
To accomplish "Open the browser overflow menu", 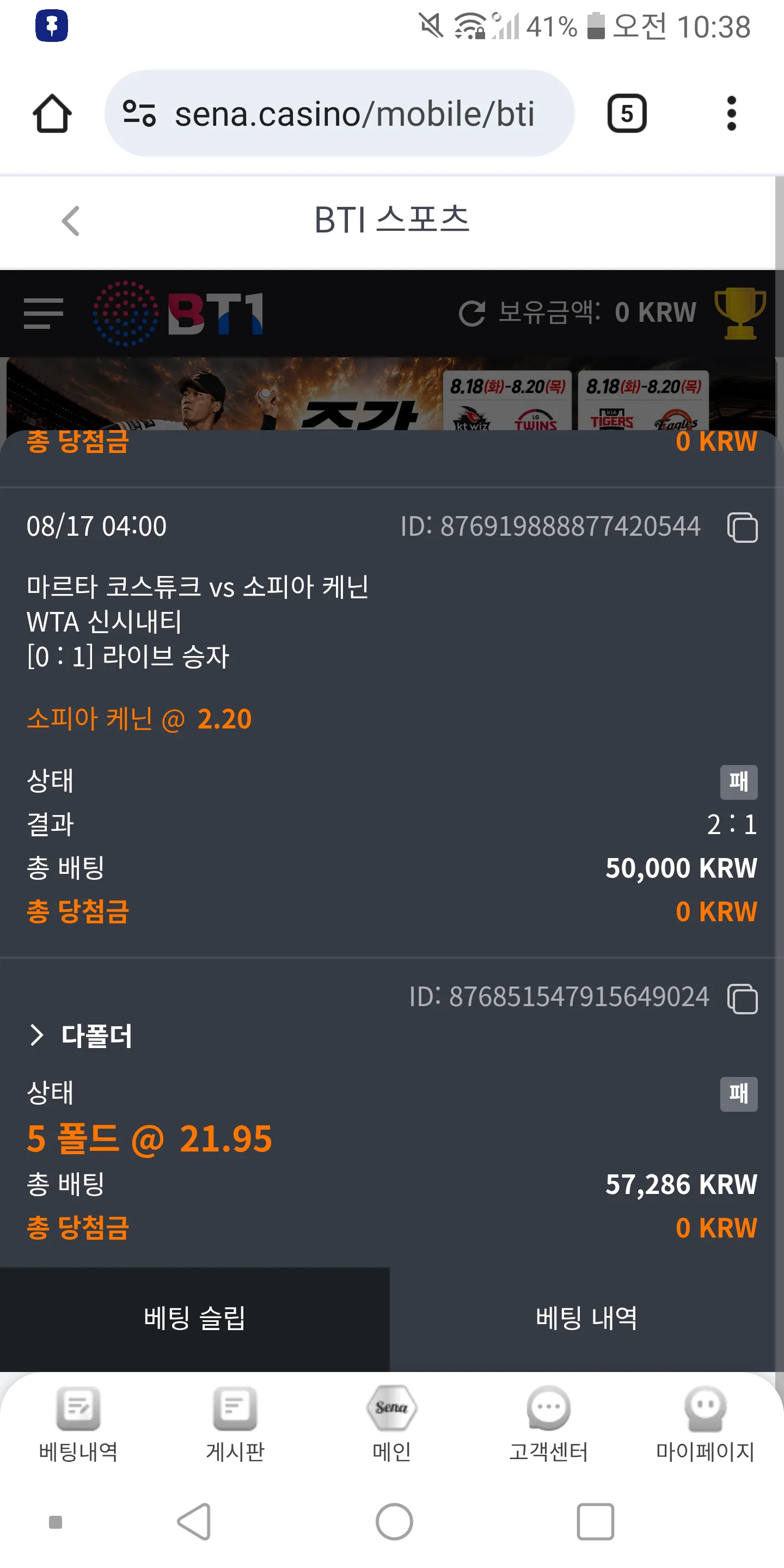I will (x=732, y=113).
